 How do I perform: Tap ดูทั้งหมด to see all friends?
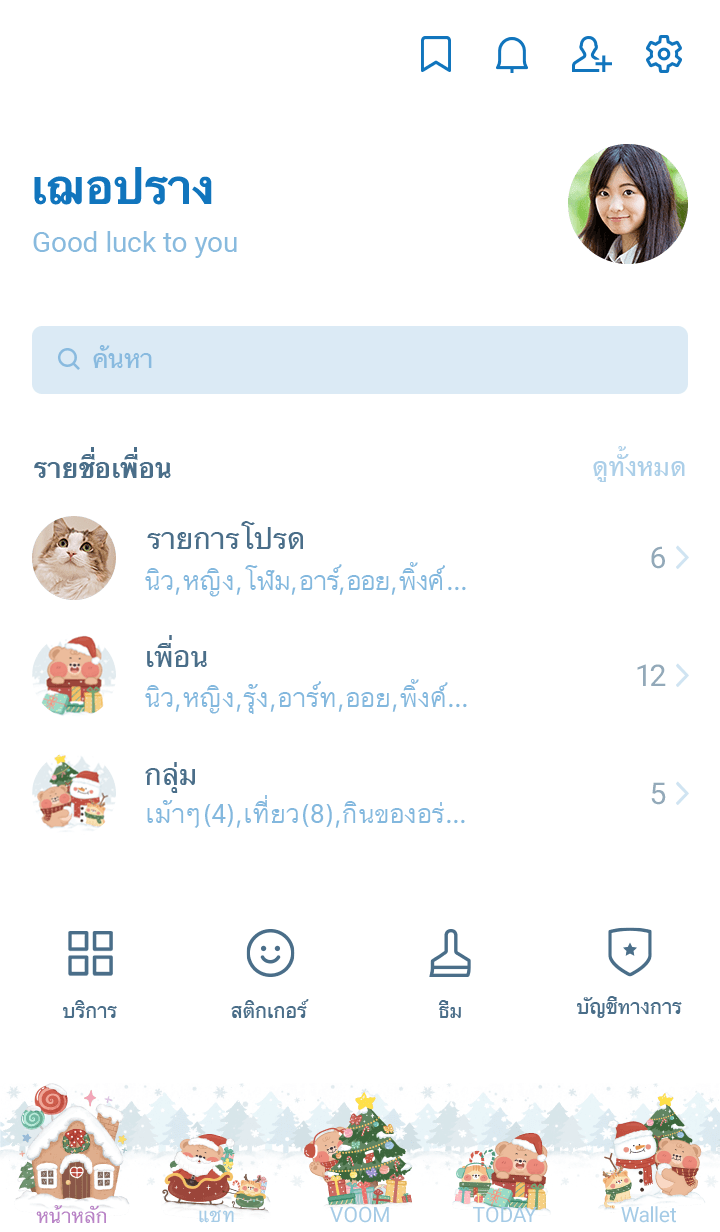click(638, 469)
